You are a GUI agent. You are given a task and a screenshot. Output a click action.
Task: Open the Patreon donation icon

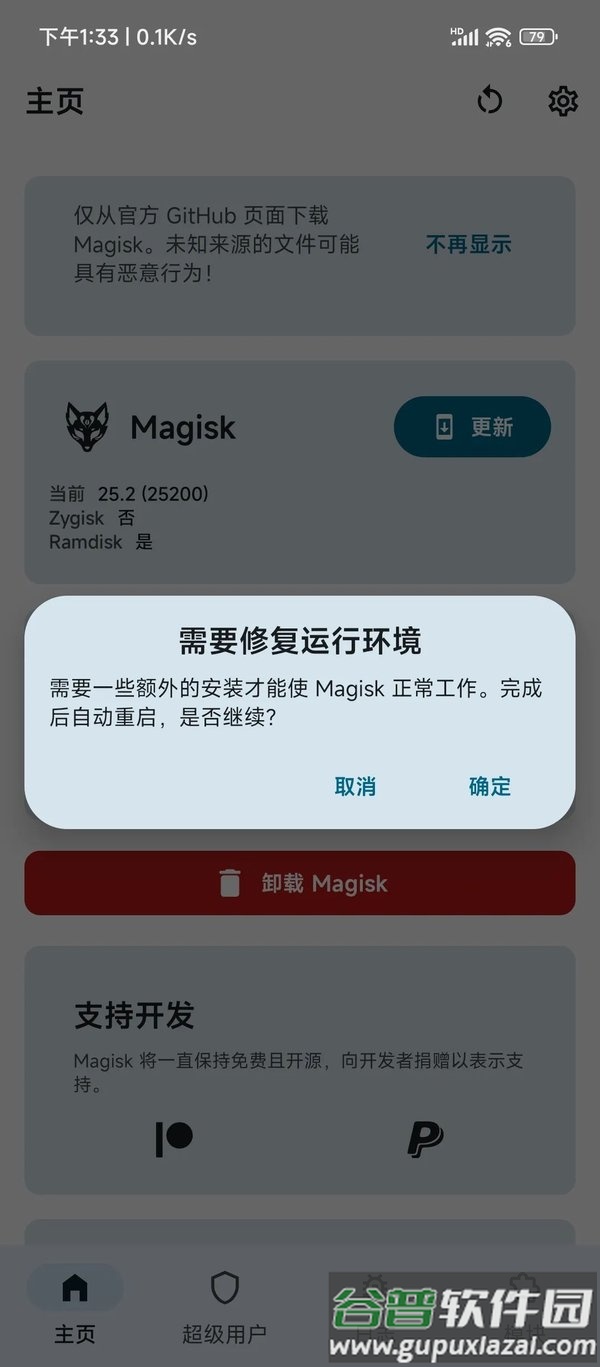point(174,1138)
